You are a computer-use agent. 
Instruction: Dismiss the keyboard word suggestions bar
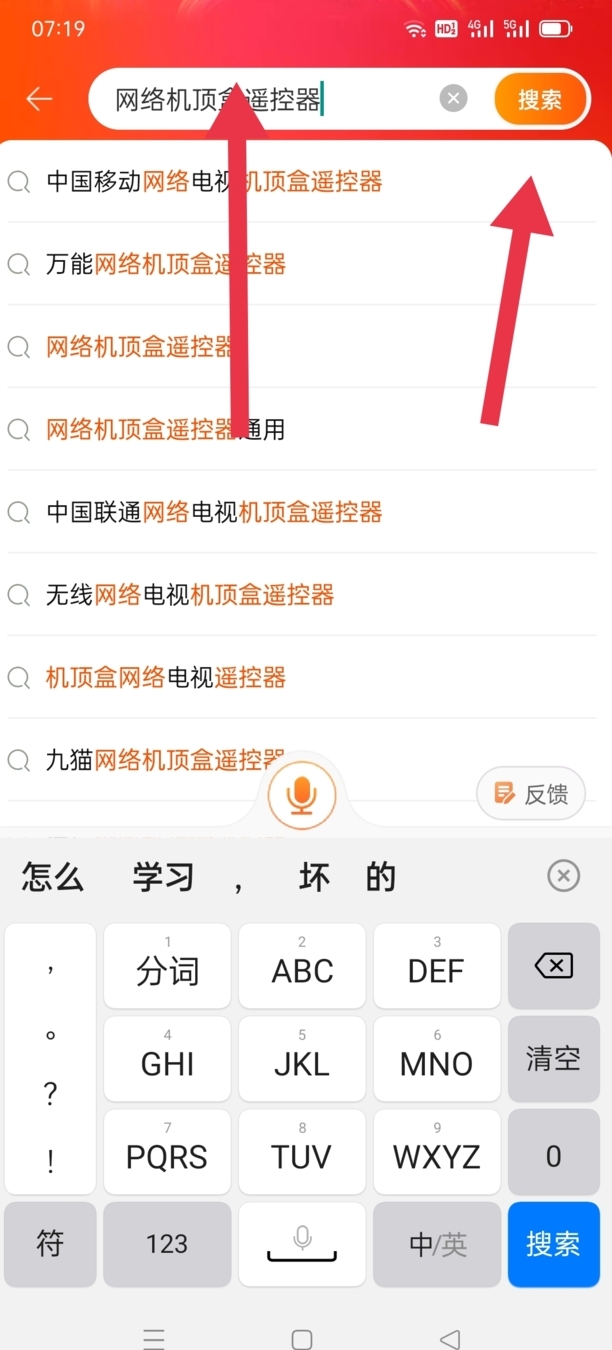[563, 876]
